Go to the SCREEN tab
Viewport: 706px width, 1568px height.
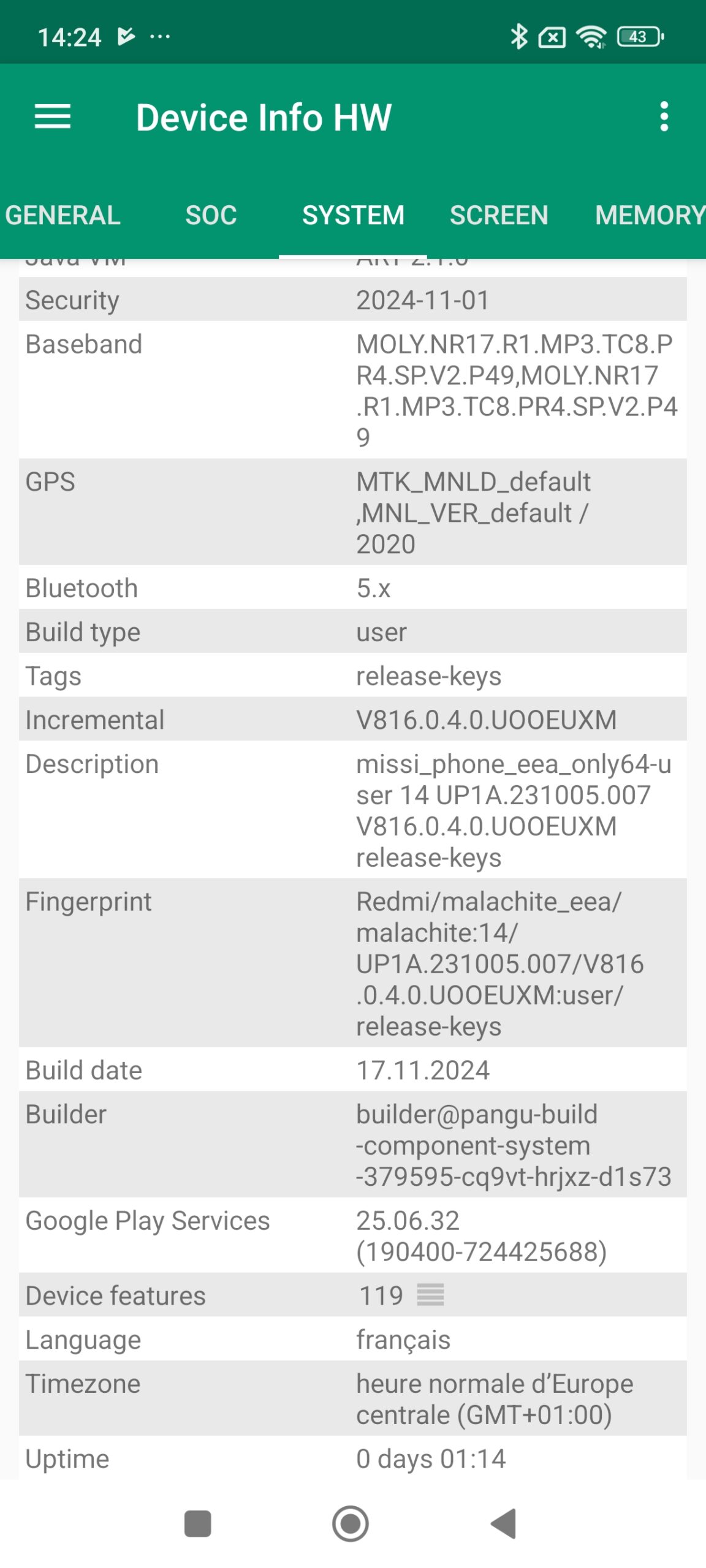click(499, 216)
